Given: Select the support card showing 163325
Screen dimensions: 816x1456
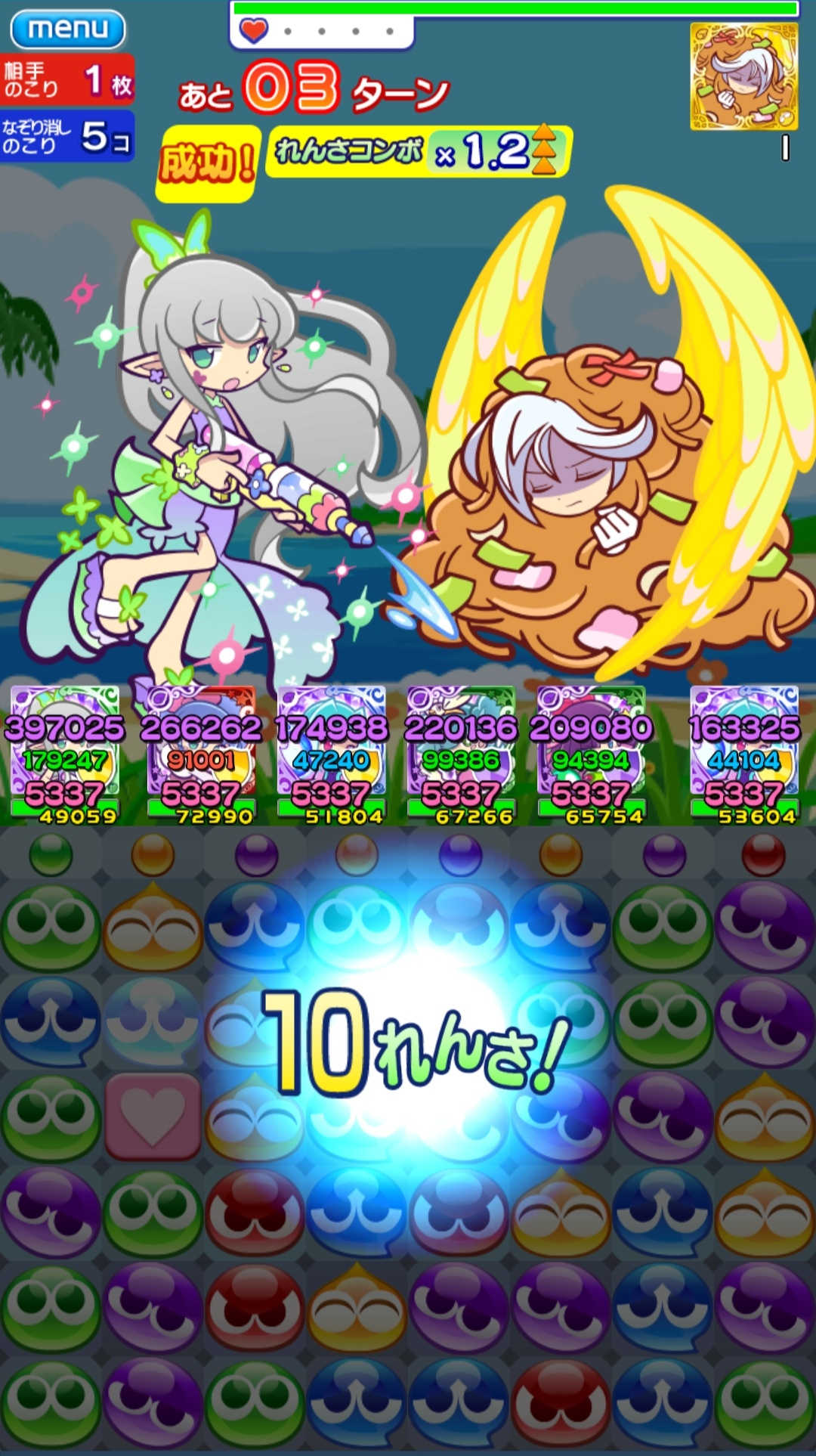Looking at the screenshot, I should coord(744,752).
